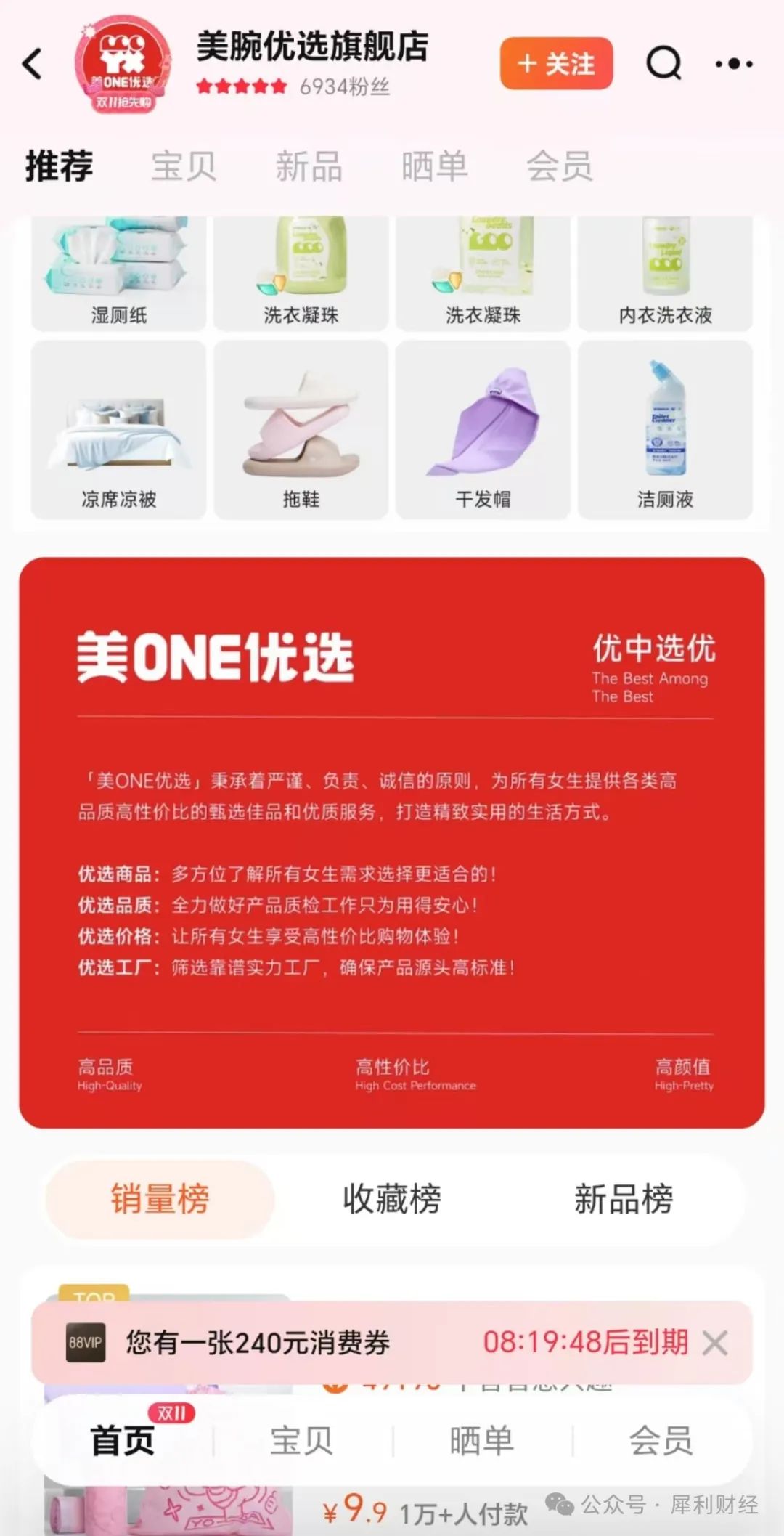Open the 88VIP 240元消费券 coupon notice

click(290, 1343)
